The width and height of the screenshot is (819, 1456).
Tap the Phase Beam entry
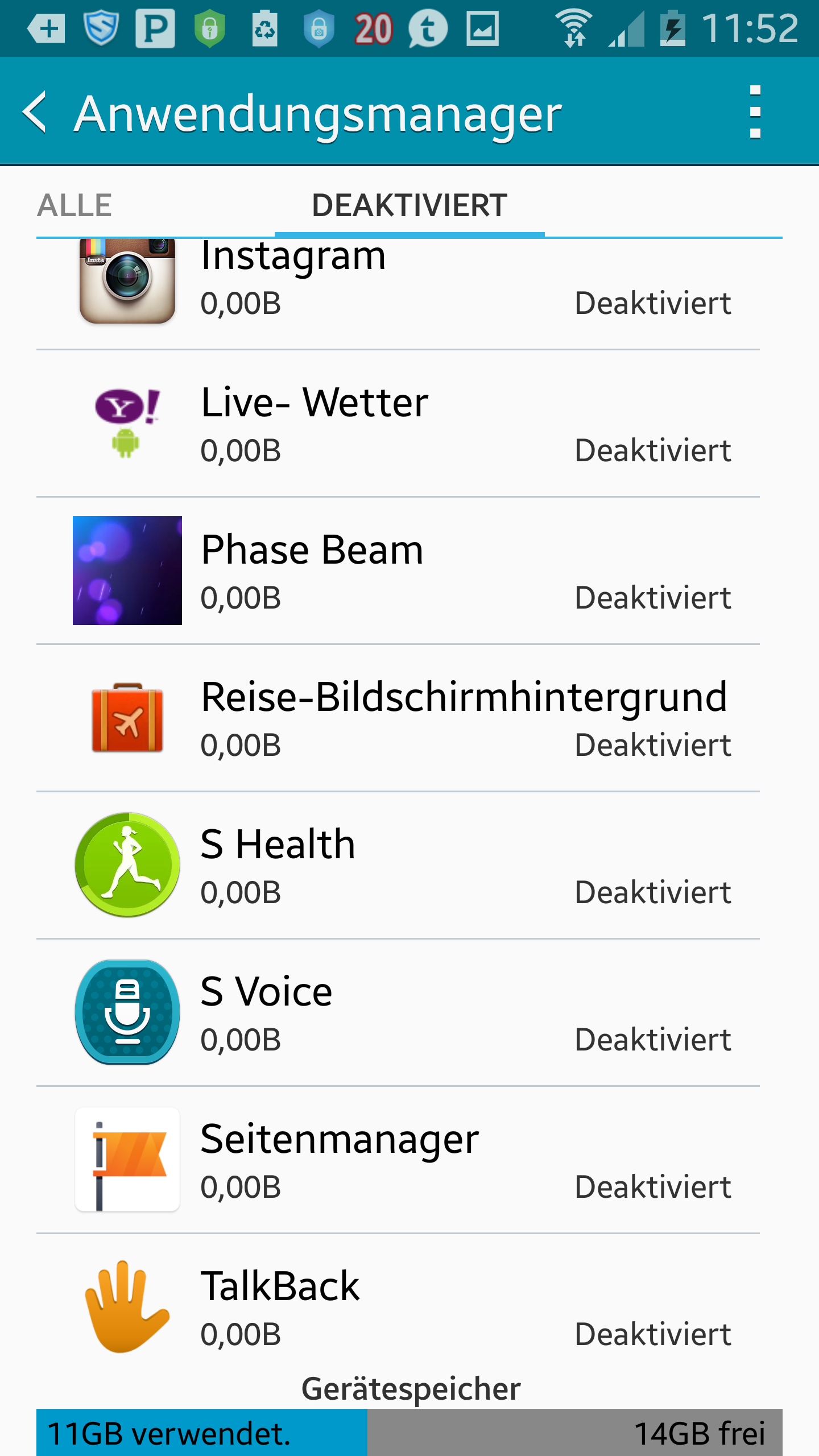[398, 571]
